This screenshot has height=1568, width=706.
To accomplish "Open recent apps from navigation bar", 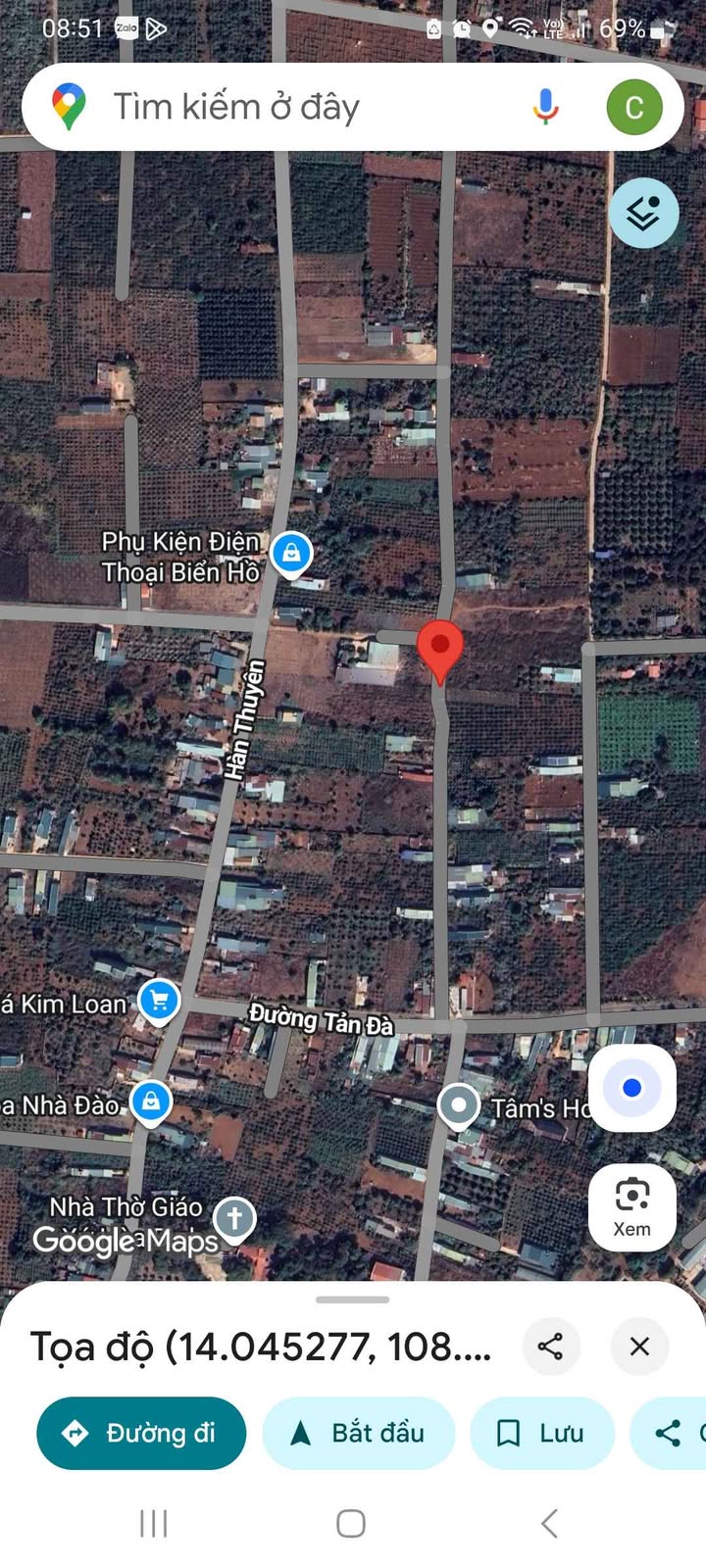I will click(x=154, y=1523).
